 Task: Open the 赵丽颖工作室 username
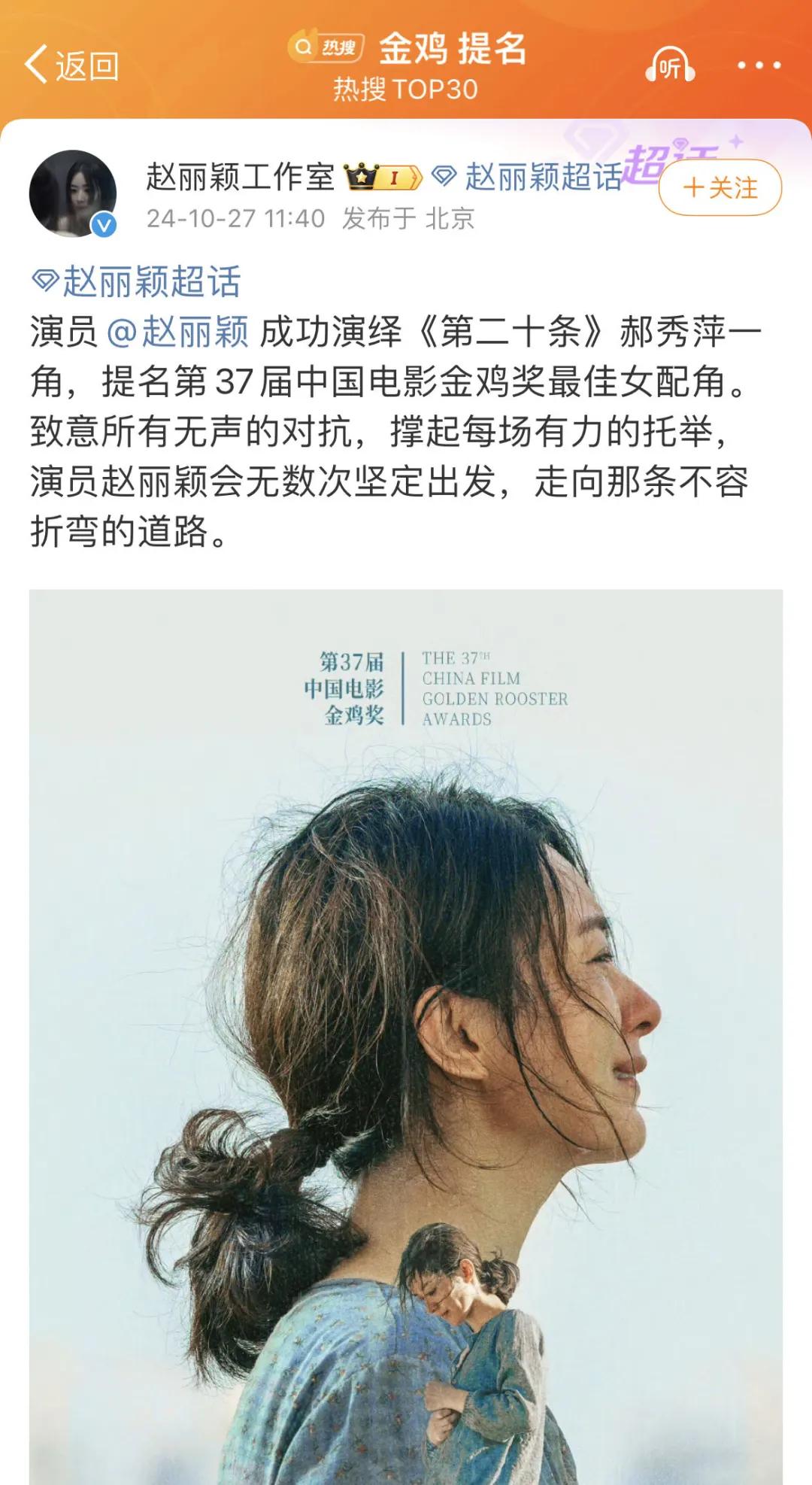click(240, 178)
